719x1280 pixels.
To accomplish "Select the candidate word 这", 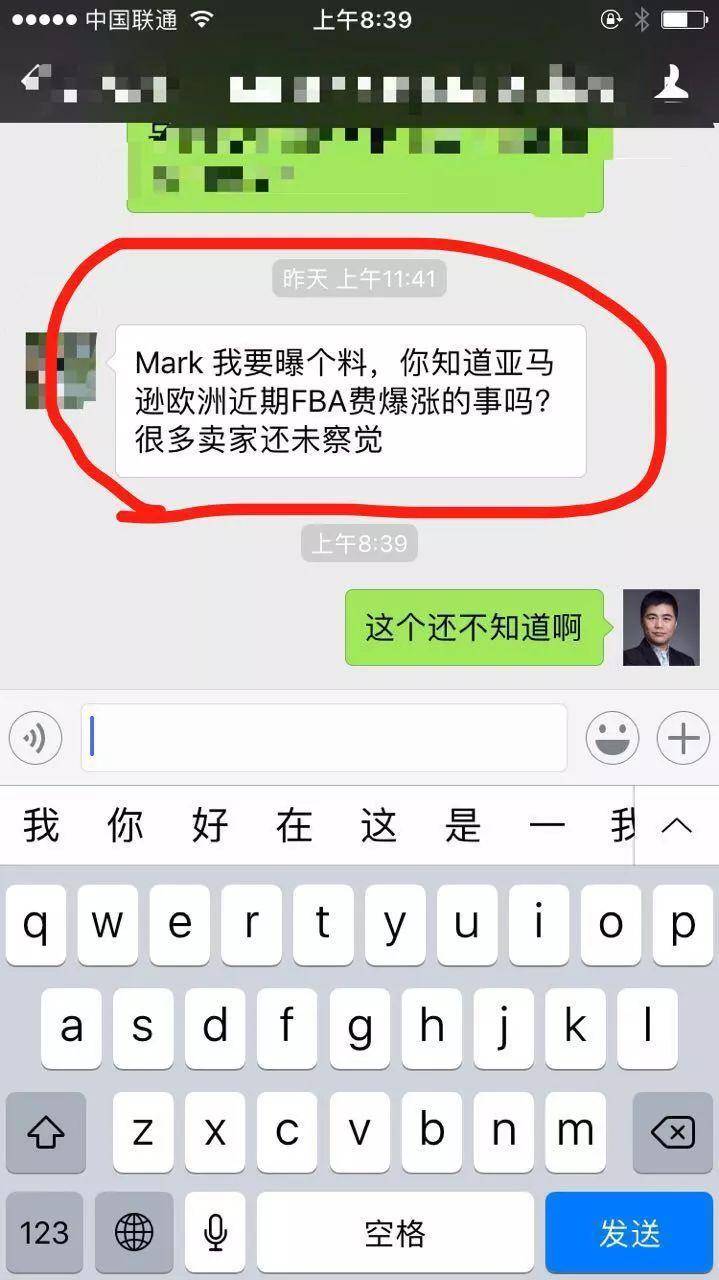I will click(379, 826).
